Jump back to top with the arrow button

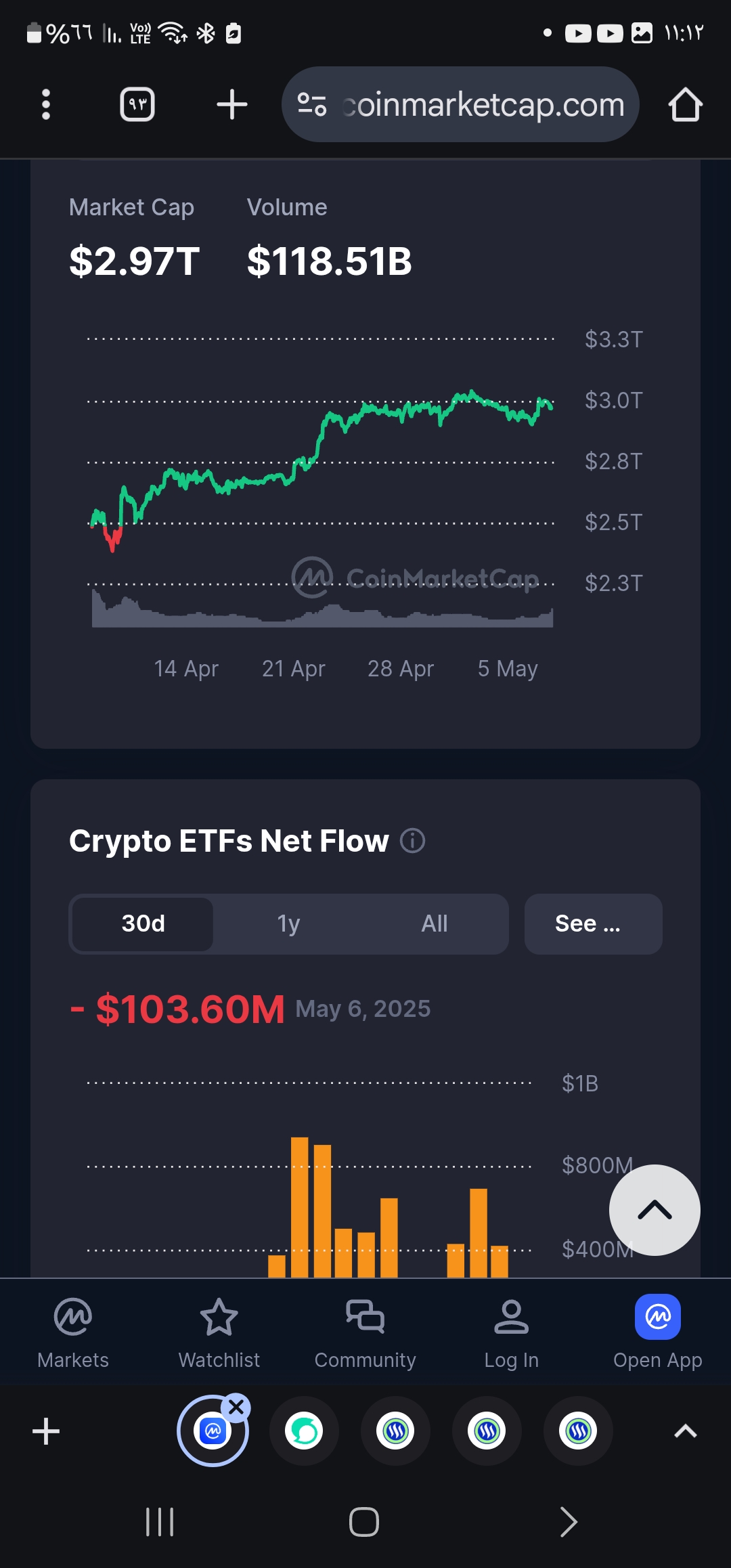pyautogui.click(x=654, y=1210)
